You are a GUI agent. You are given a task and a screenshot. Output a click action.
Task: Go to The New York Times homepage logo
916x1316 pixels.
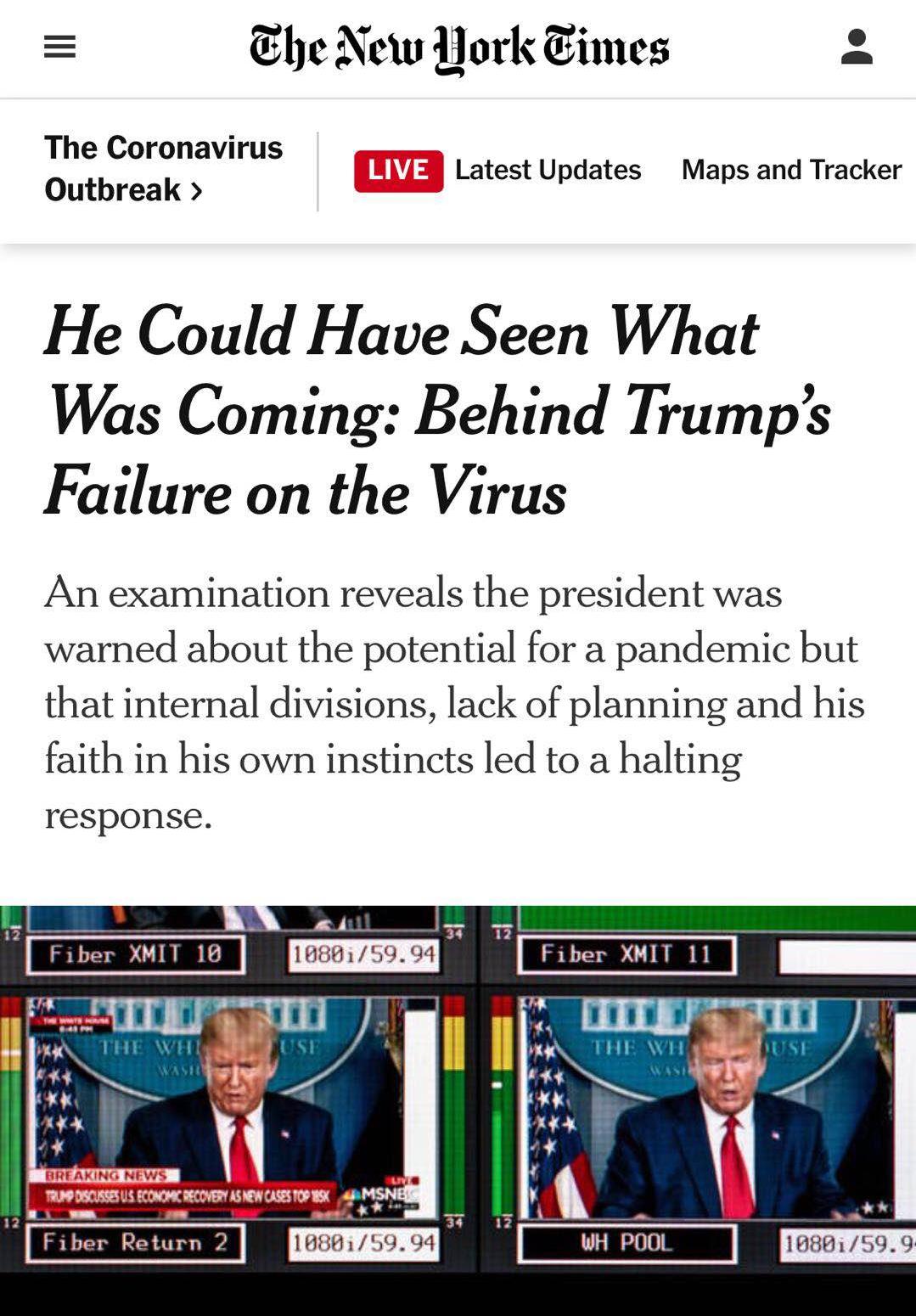click(x=459, y=48)
